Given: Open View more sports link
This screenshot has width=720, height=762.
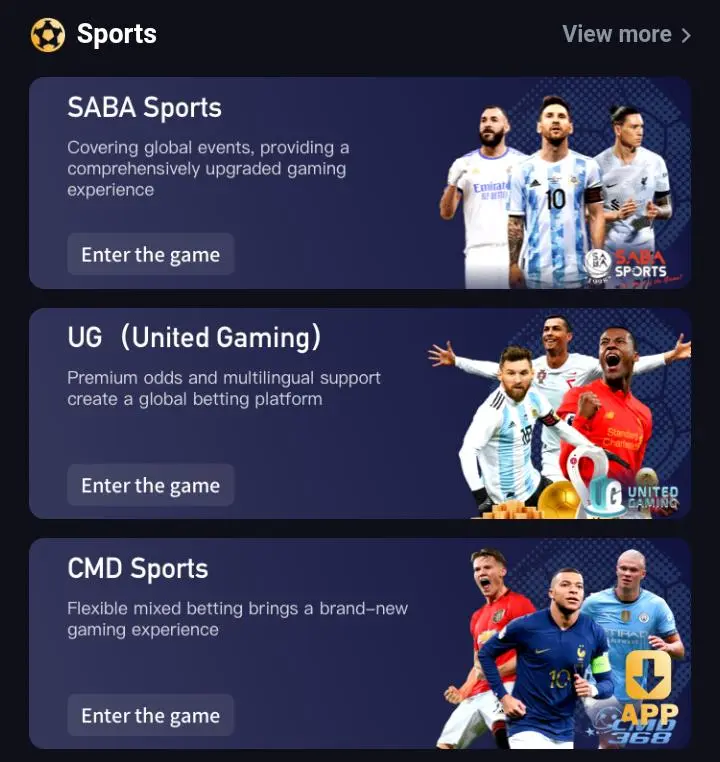Looking at the screenshot, I should [x=626, y=34].
